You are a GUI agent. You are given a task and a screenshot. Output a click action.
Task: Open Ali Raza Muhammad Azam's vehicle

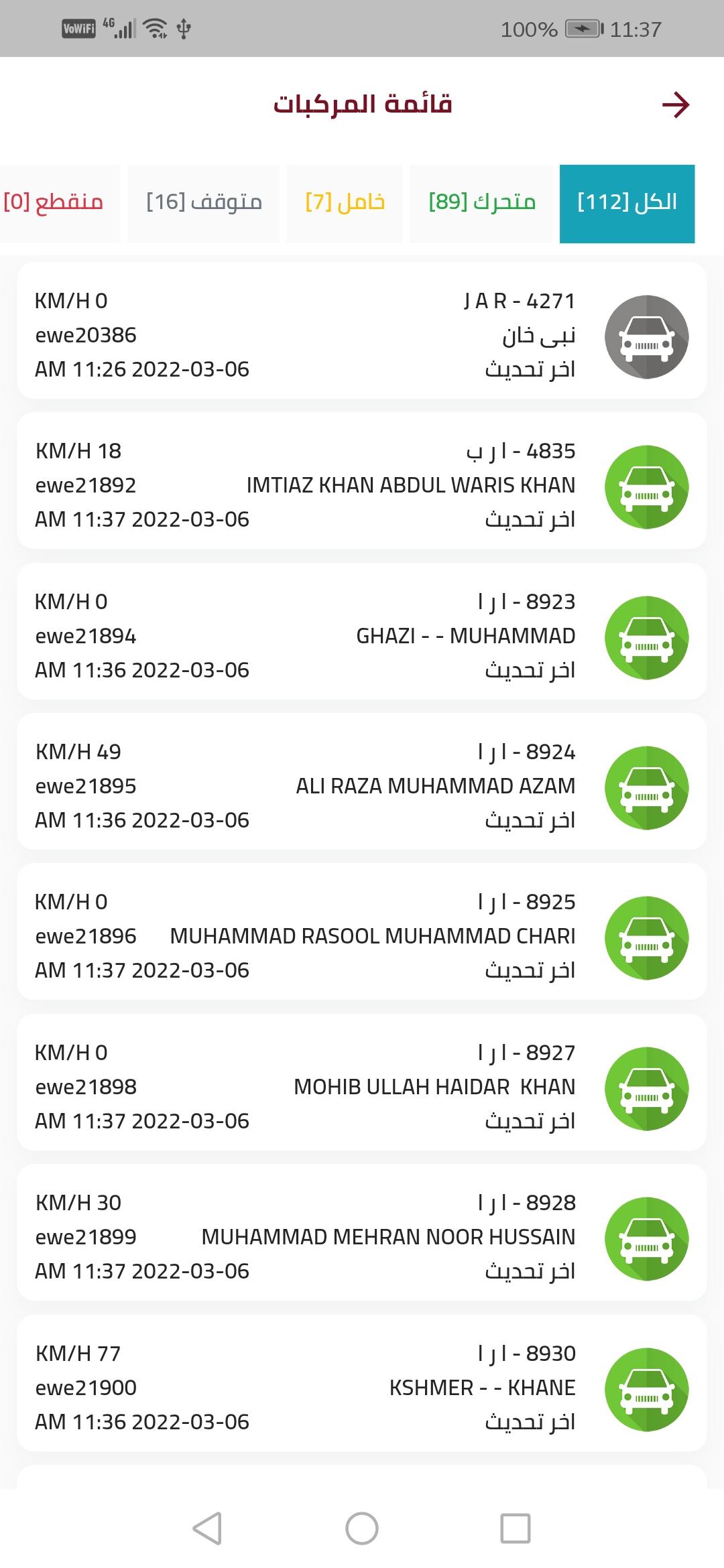(362, 782)
